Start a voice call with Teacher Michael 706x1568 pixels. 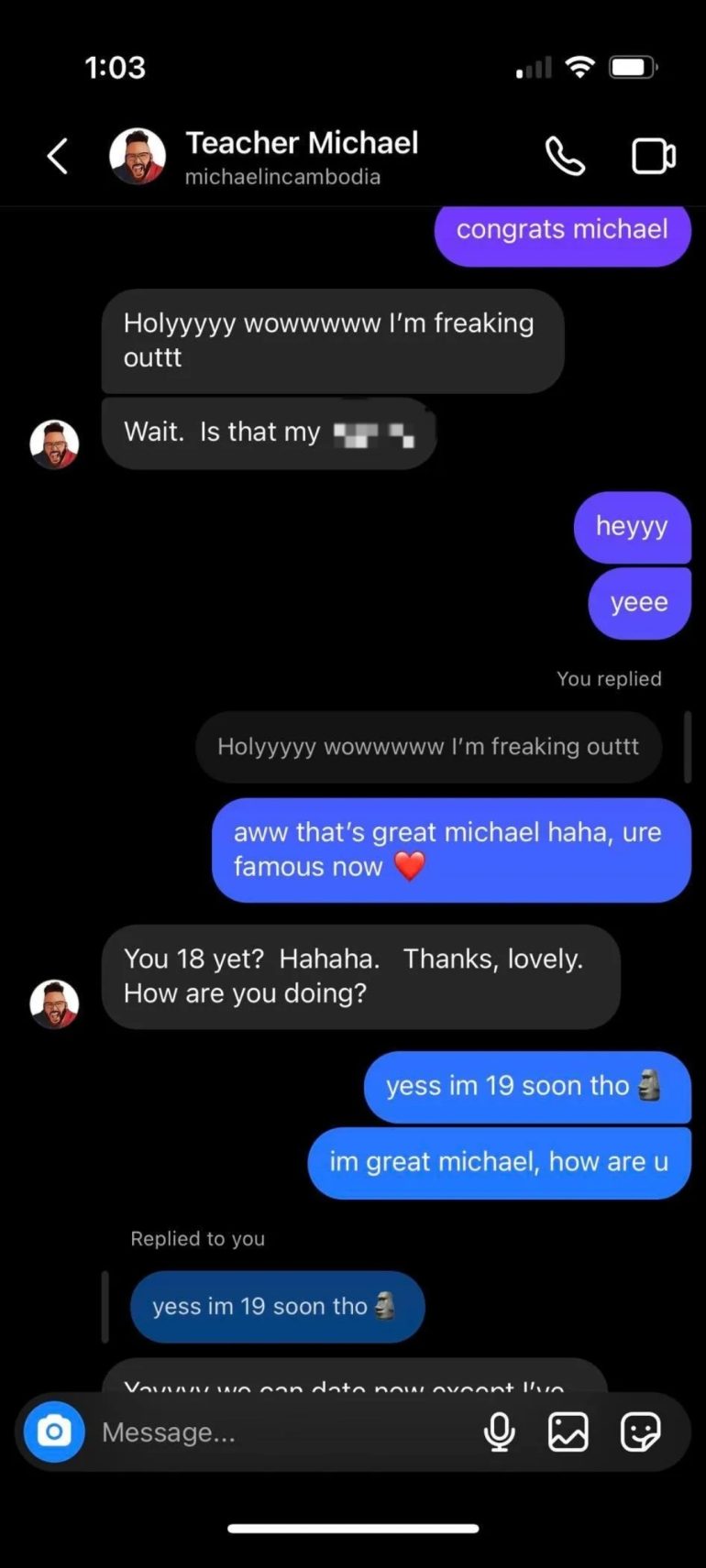[565, 156]
